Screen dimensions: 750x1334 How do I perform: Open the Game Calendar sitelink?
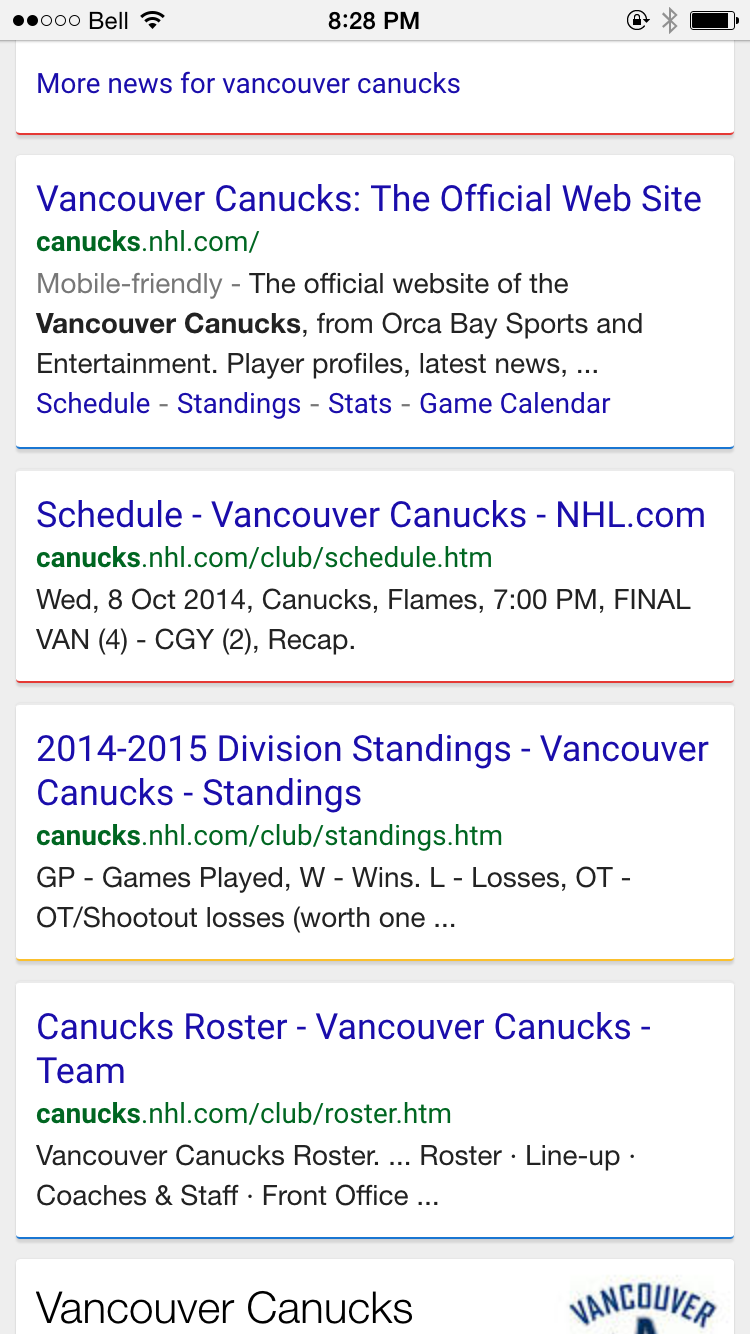pyautogui.click(x=514, y=403)
